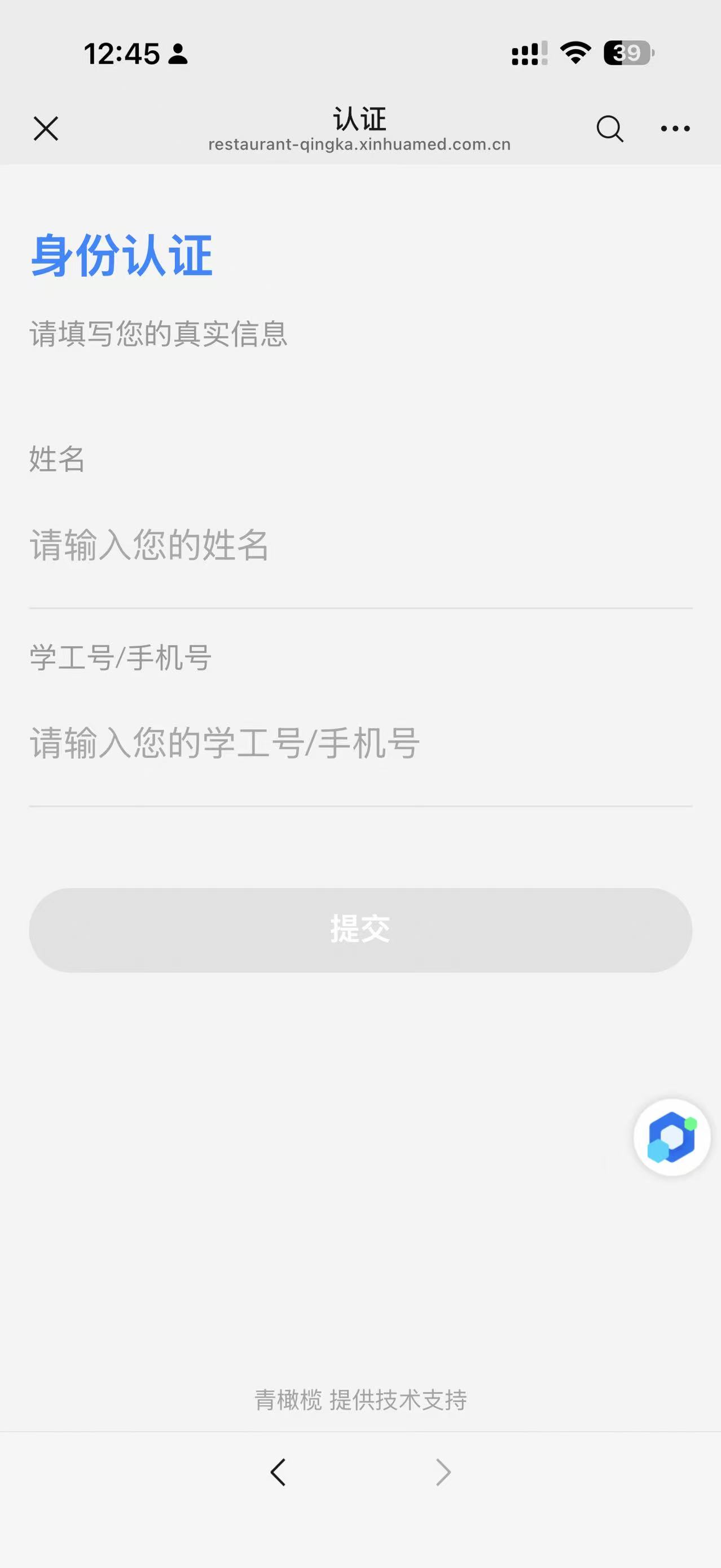
Task: Tap the 提交 submit button
Action: point(360,930)
